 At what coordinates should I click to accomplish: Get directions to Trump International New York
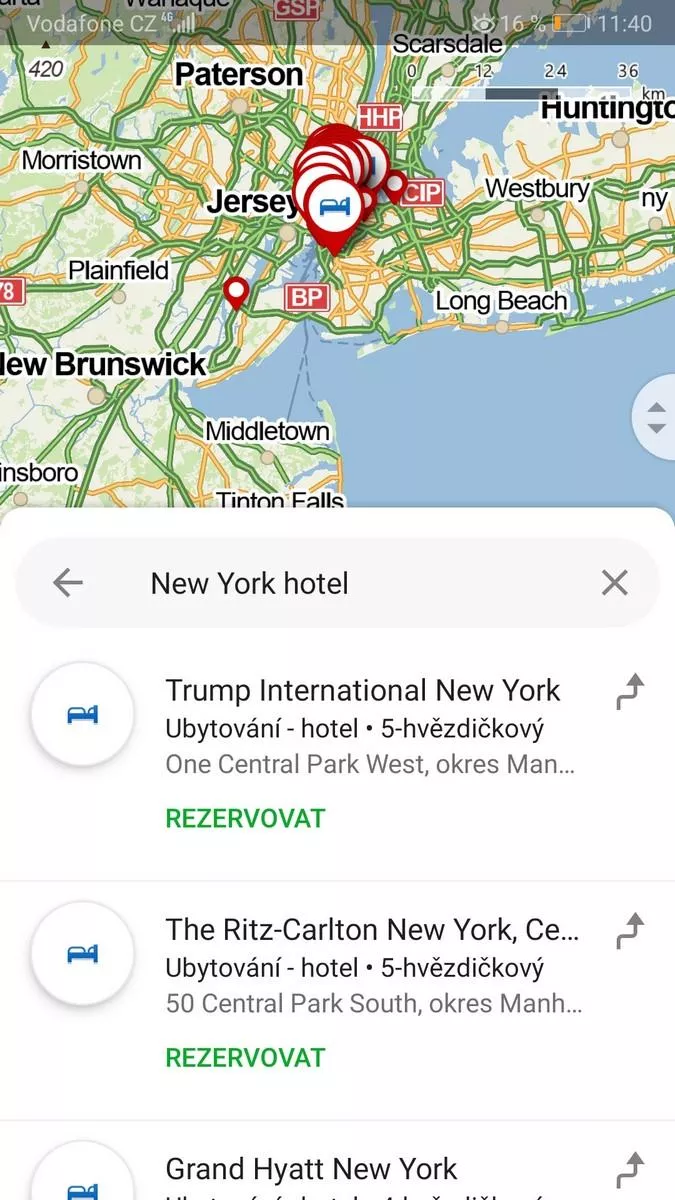coord(630,691)
